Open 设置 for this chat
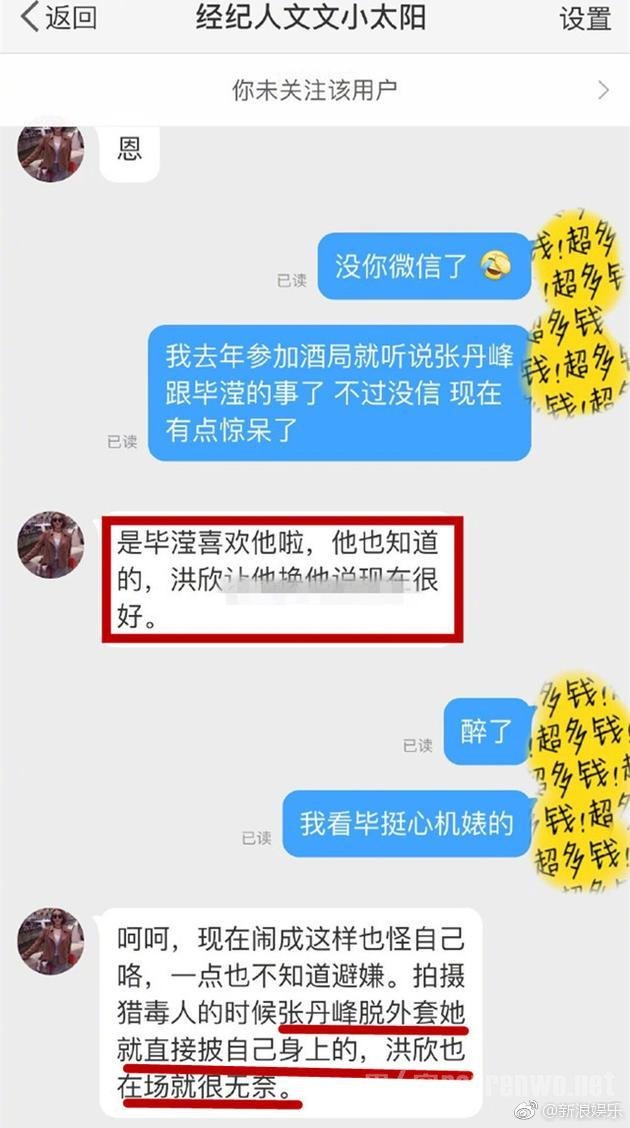 (584, 19)
